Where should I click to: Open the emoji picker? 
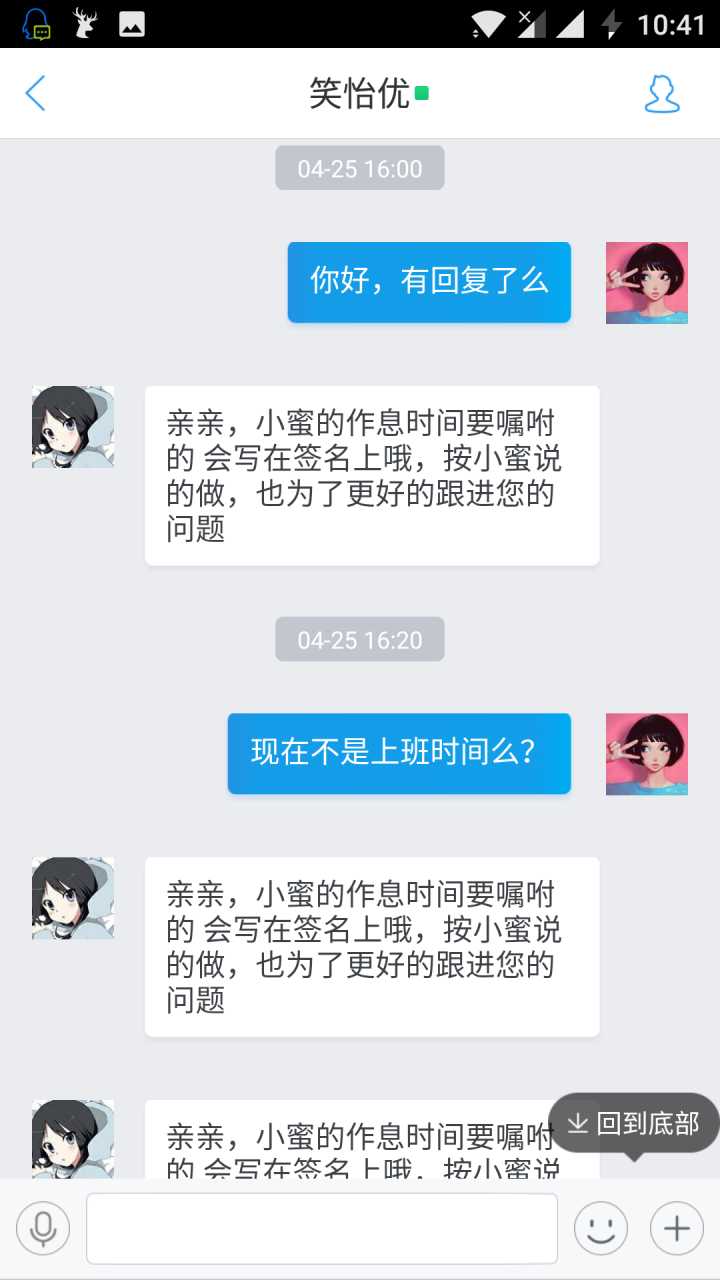(x=601, y=1228)
